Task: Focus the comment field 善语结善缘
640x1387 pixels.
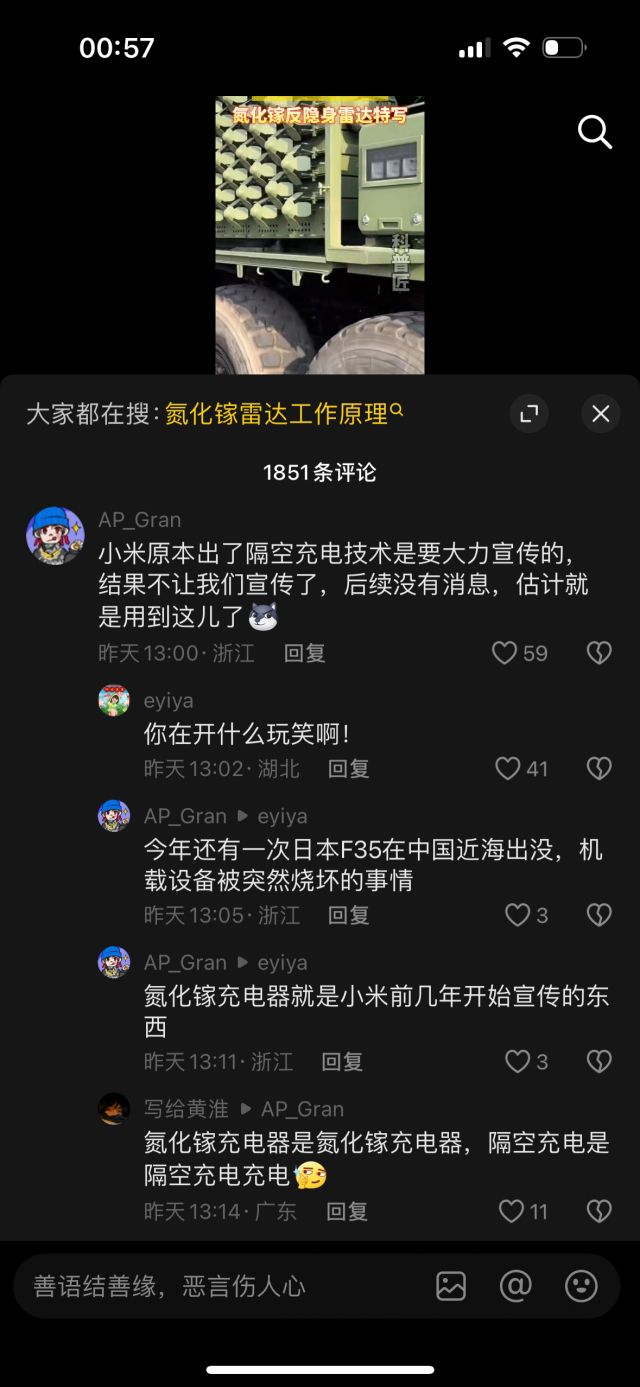Action: point(220,1286)
